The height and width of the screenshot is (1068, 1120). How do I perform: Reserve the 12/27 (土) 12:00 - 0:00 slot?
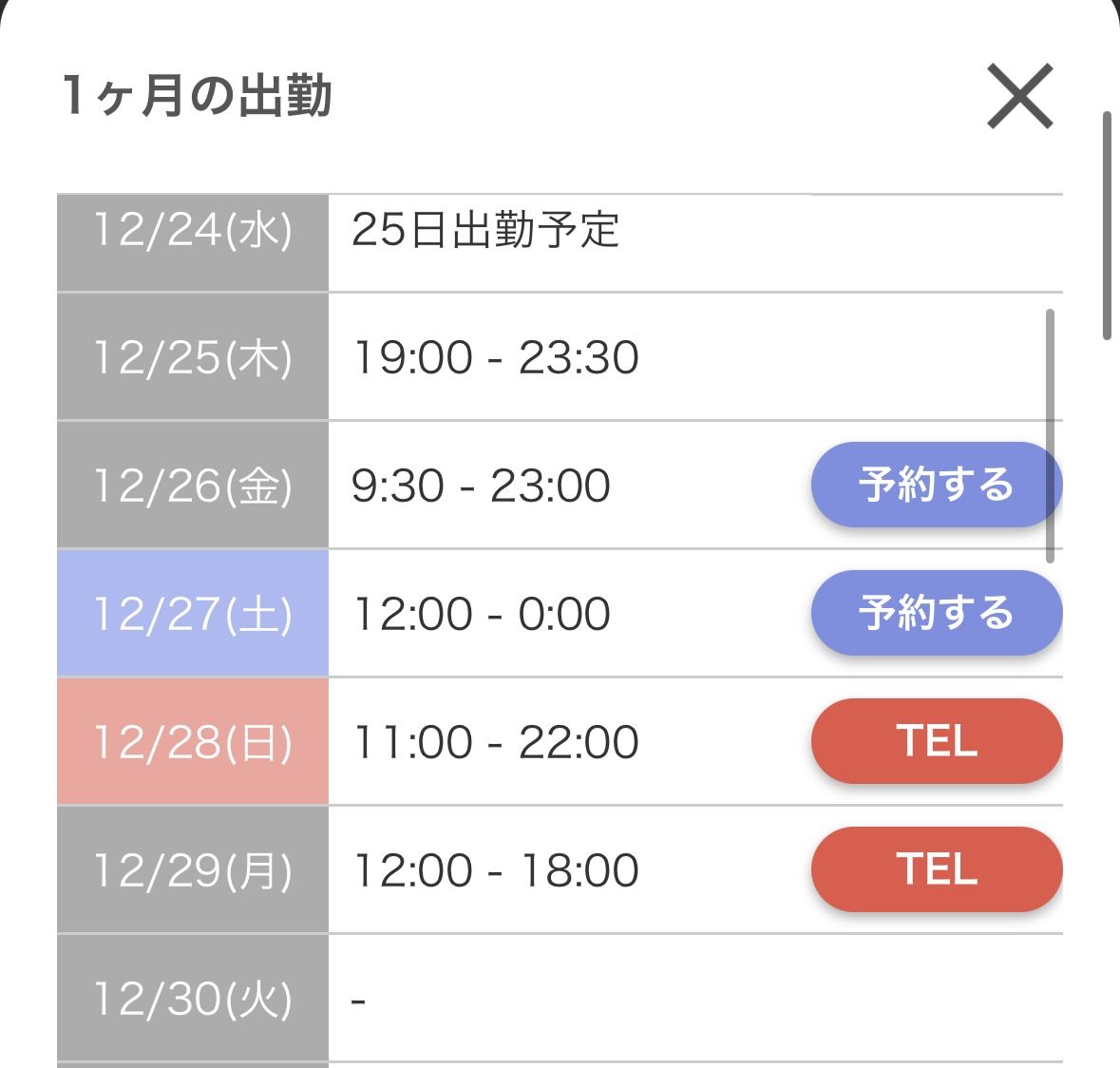tap(936, 613)
